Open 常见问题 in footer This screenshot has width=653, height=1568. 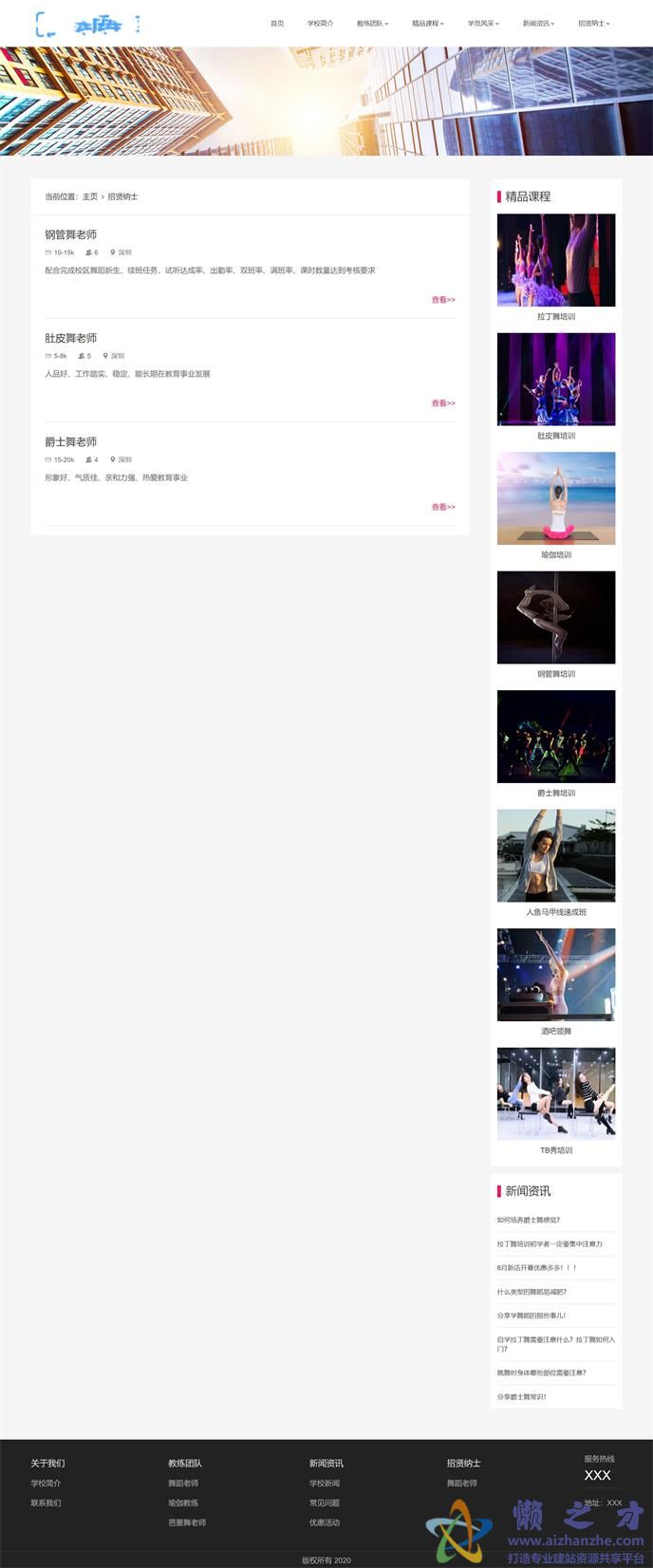[x=325, y=1503]
